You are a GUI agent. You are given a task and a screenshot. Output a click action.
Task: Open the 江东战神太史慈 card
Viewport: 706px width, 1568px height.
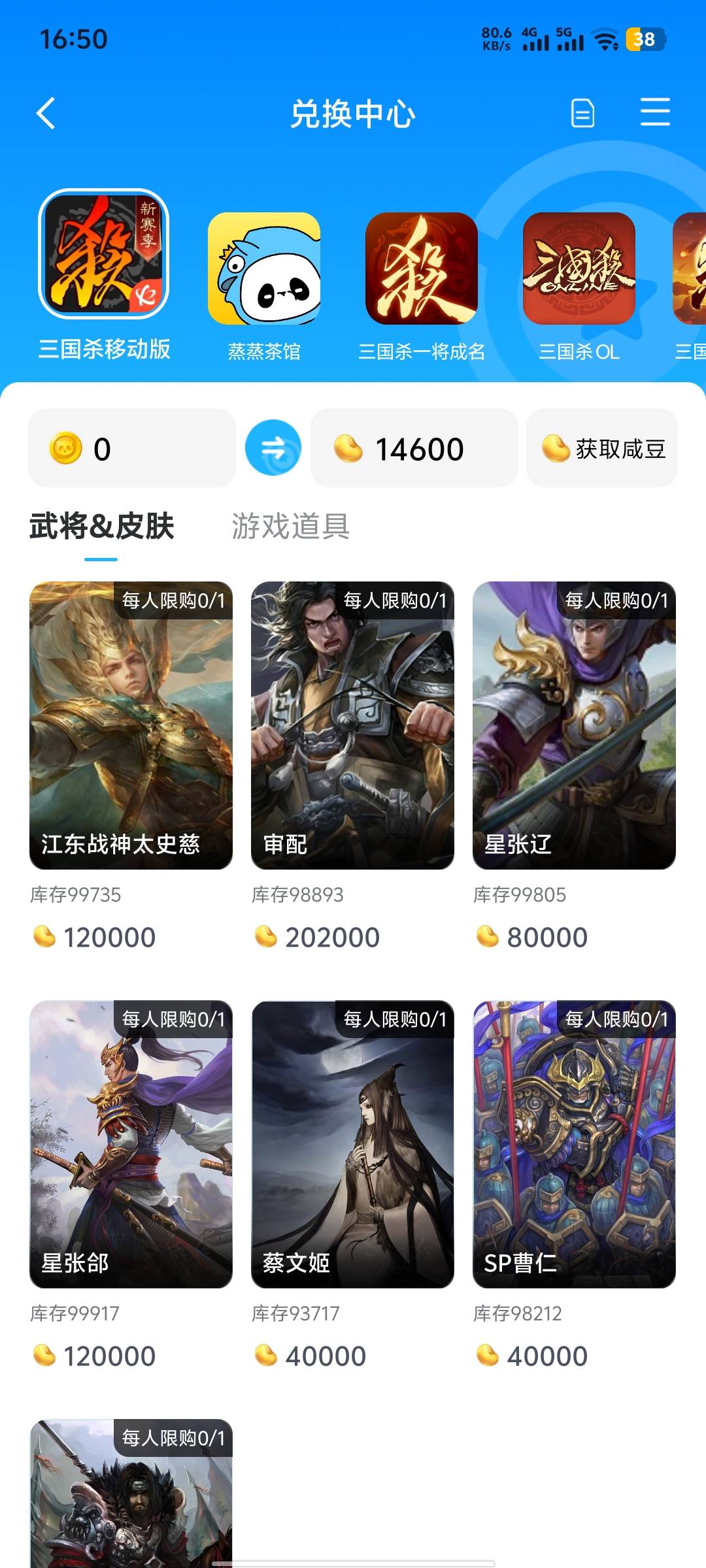(x=131, y=725)
